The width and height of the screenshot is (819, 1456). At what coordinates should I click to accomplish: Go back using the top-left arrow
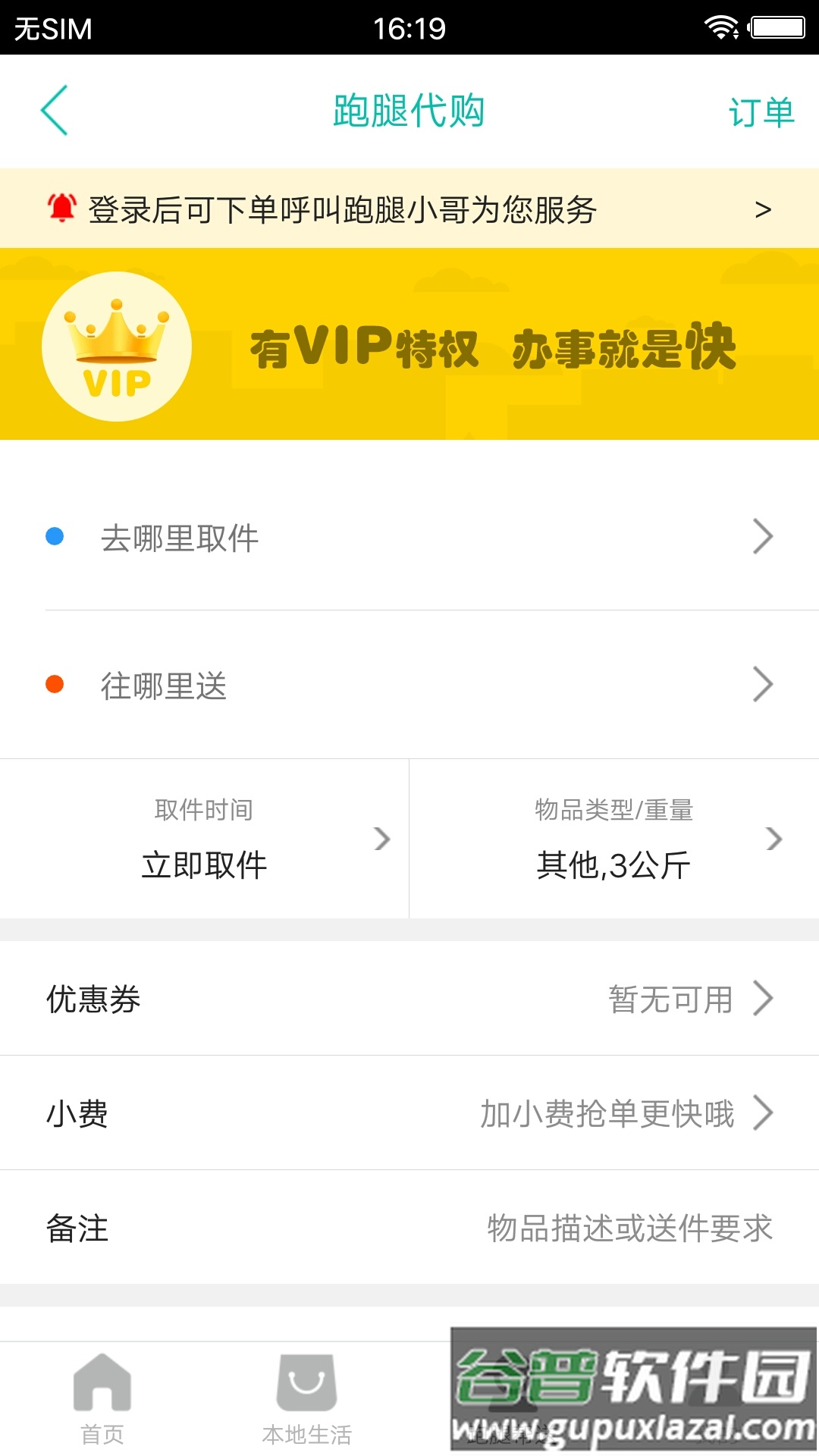tap(55, 111)
